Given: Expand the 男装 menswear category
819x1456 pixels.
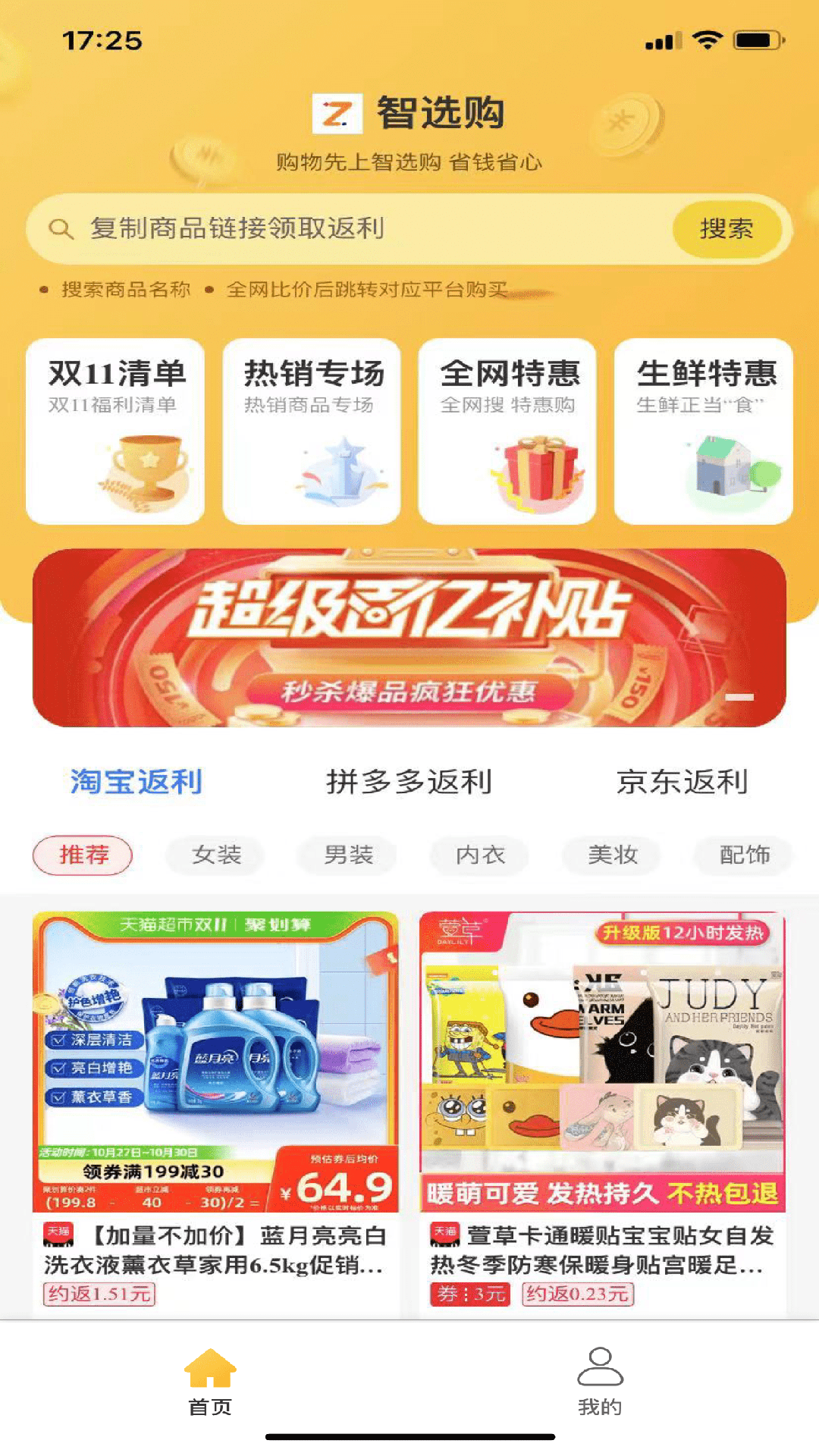Looking at the screenshot, I should click(347, 855).
